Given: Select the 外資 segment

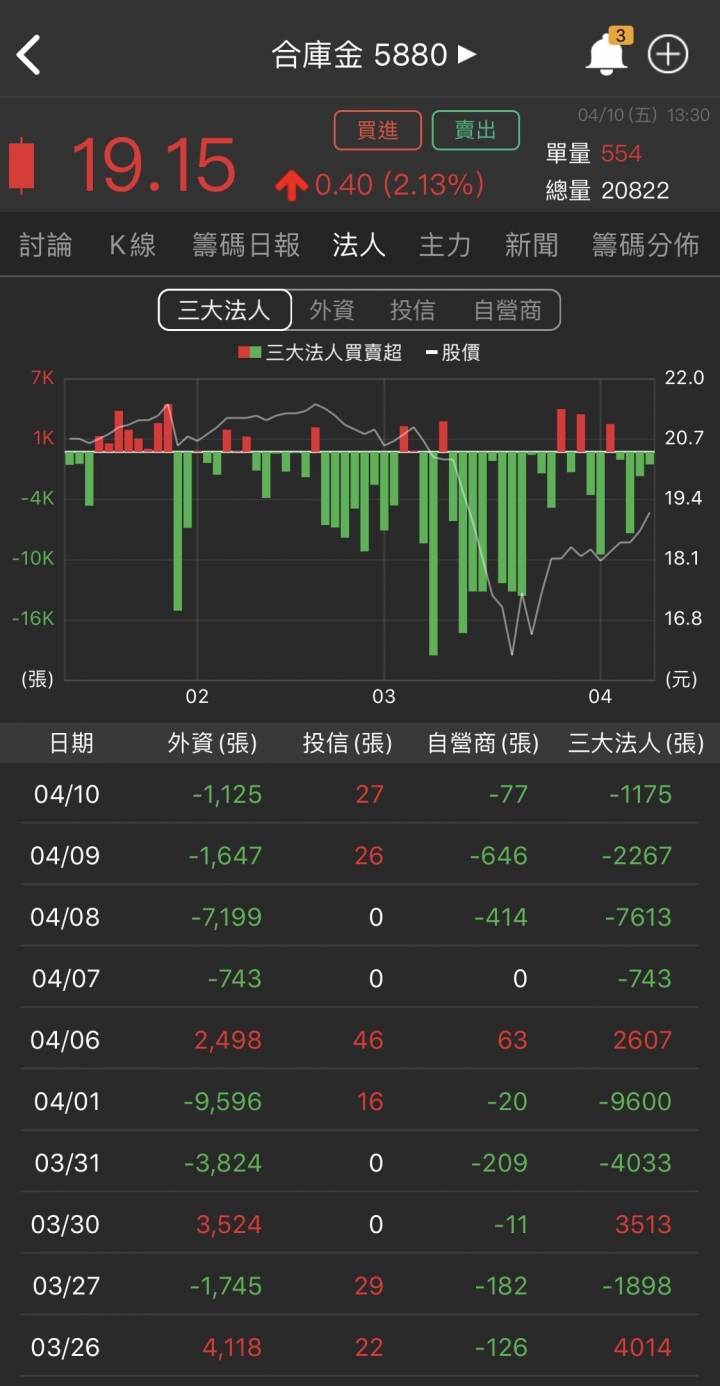Looking at the screenshot, I should [x=332, y=310].
